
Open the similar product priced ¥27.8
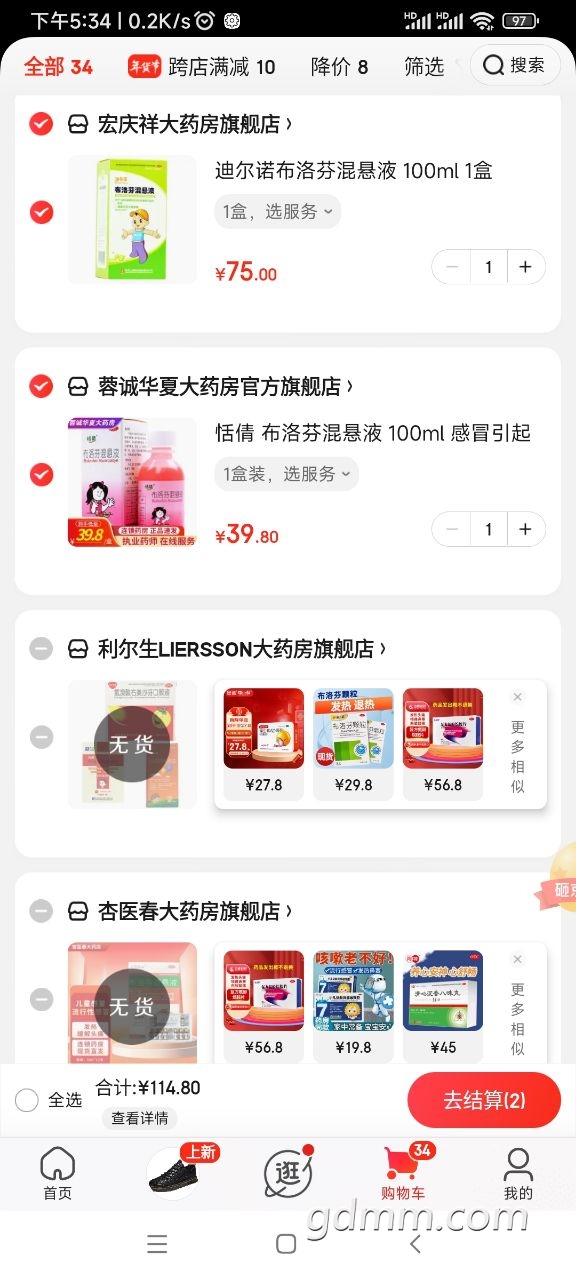[x=264, y=743]
